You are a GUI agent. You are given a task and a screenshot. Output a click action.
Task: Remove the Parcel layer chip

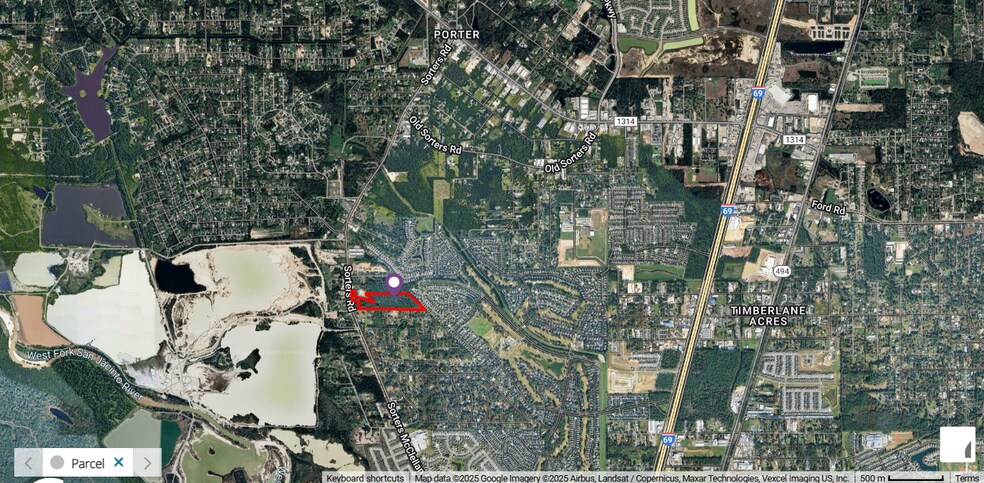tap(118, 462)
